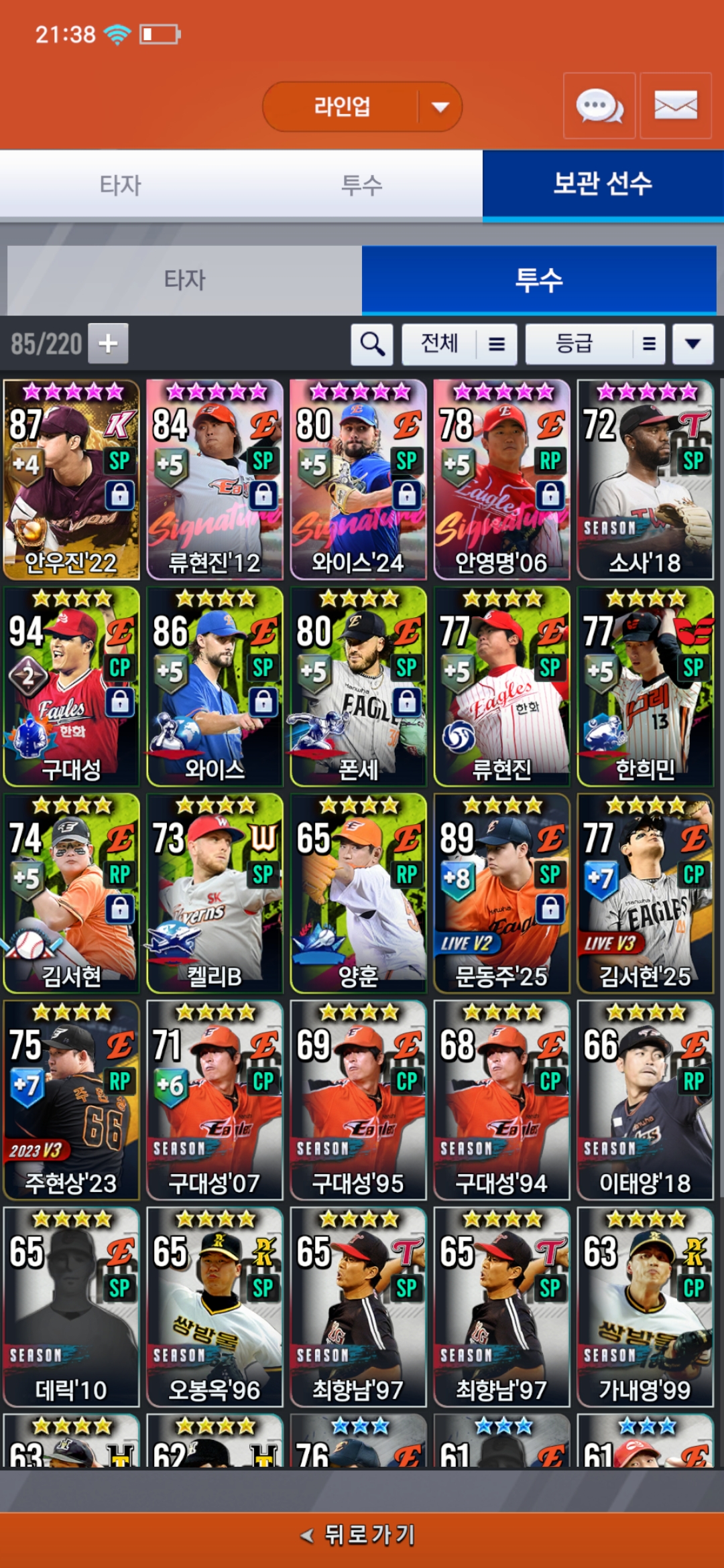724x1568 pixels.
Task: Select the 류현진'12 signature card
Action: click(x=215, y=480)
